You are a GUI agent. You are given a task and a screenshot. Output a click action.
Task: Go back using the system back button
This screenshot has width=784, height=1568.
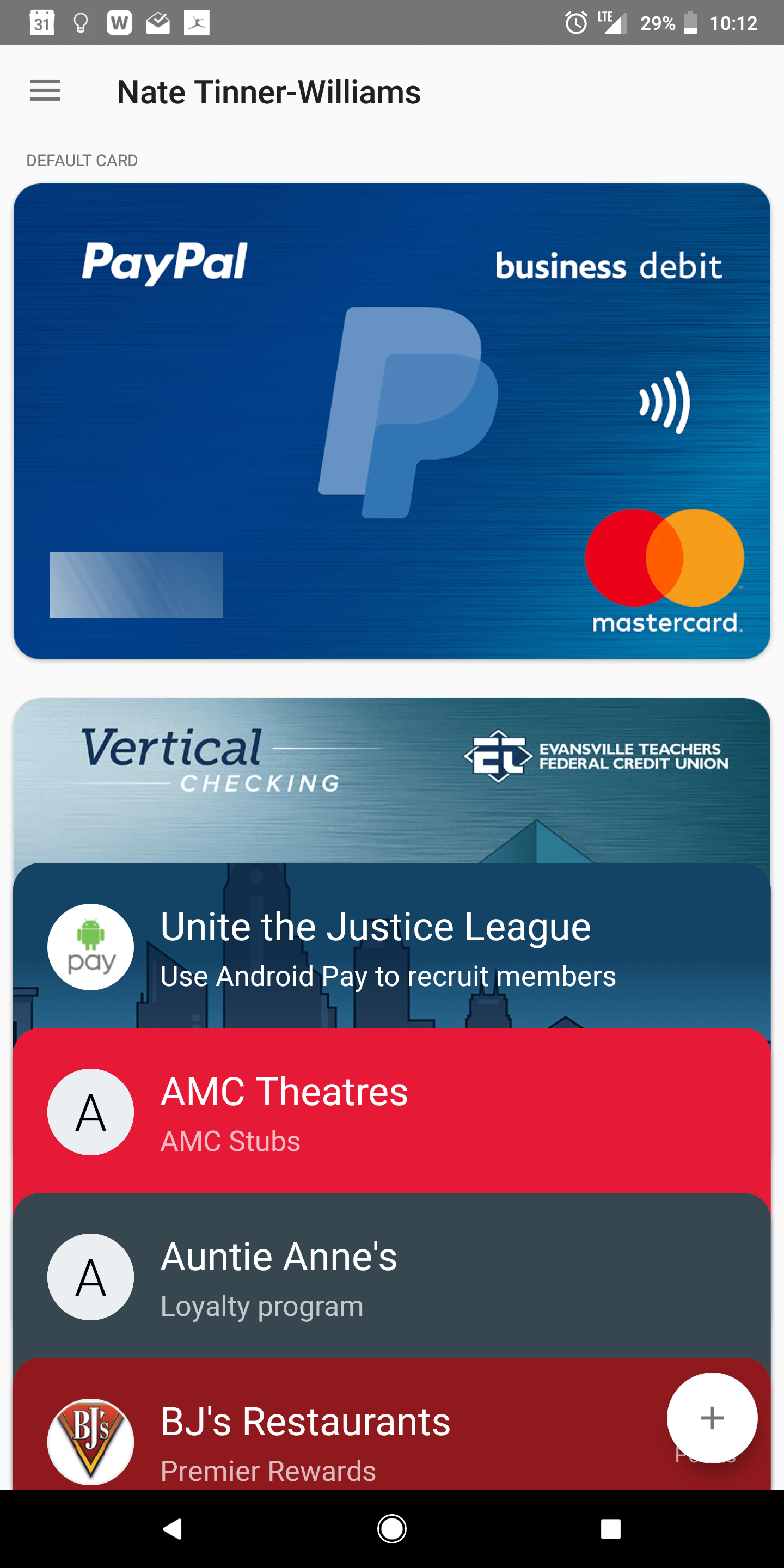click(172, 1528)
